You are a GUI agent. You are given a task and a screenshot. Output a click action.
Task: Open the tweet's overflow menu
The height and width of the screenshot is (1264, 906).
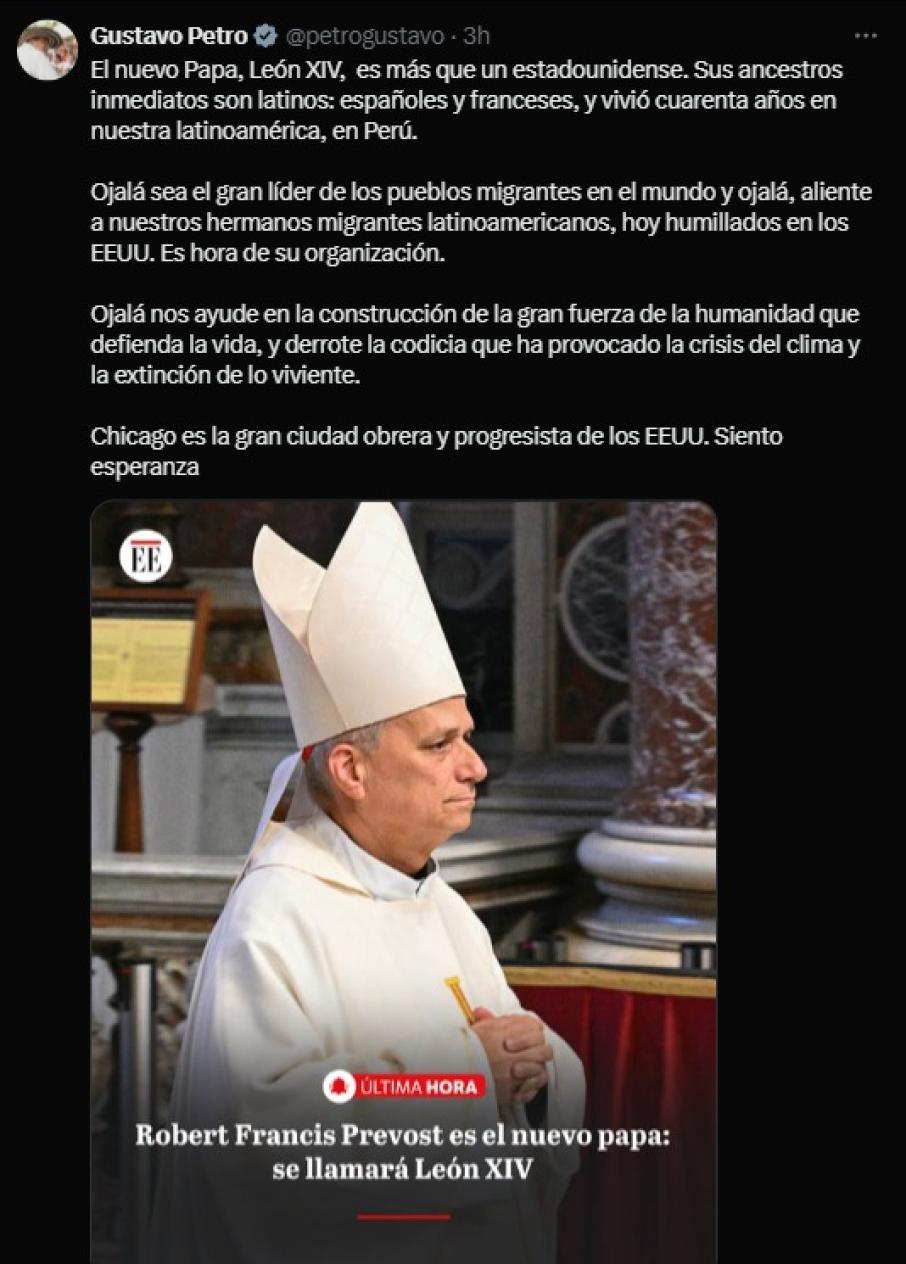tap(866, 36)
